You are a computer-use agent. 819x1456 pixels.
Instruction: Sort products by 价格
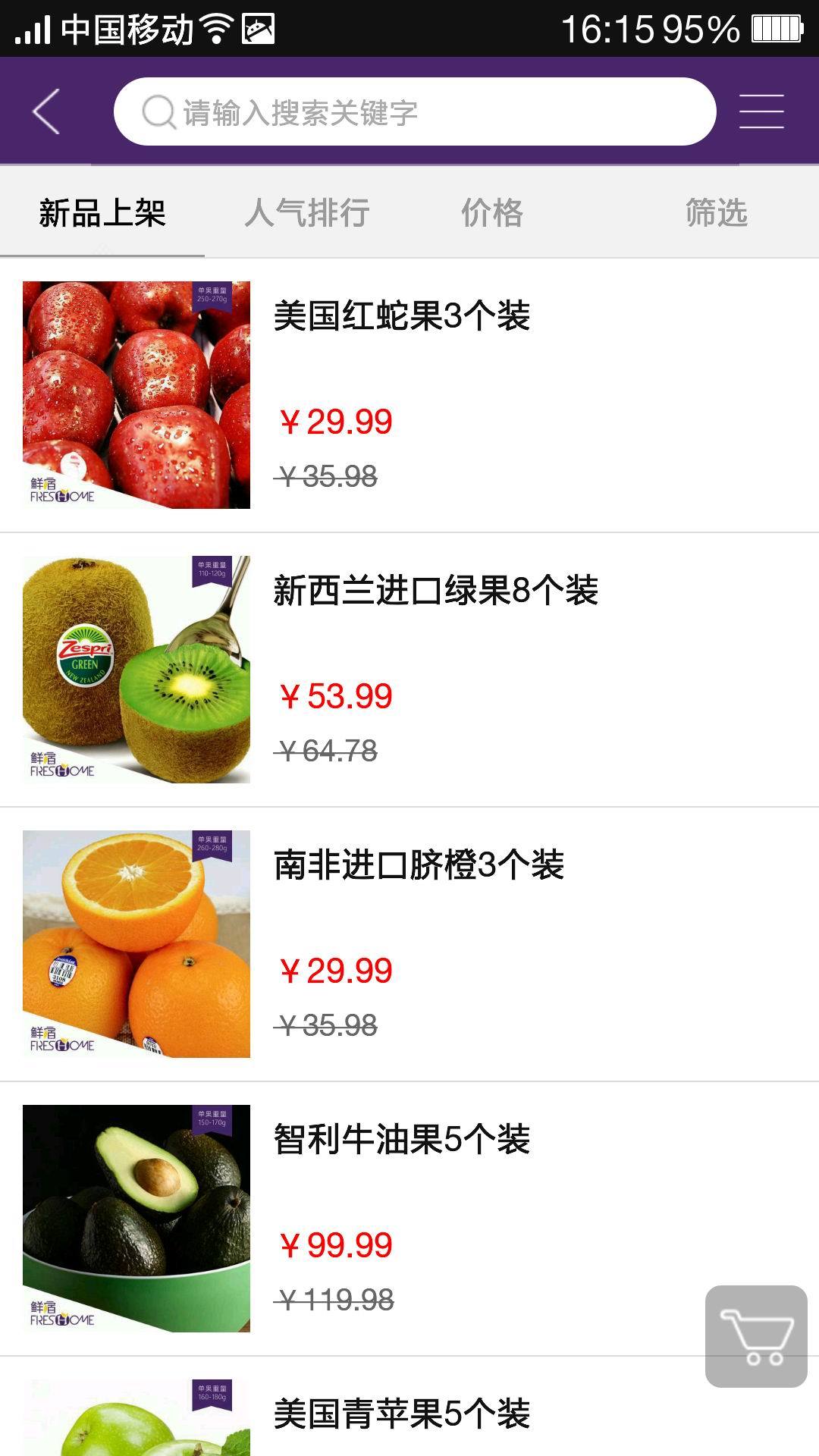click(x=492, y=213)
